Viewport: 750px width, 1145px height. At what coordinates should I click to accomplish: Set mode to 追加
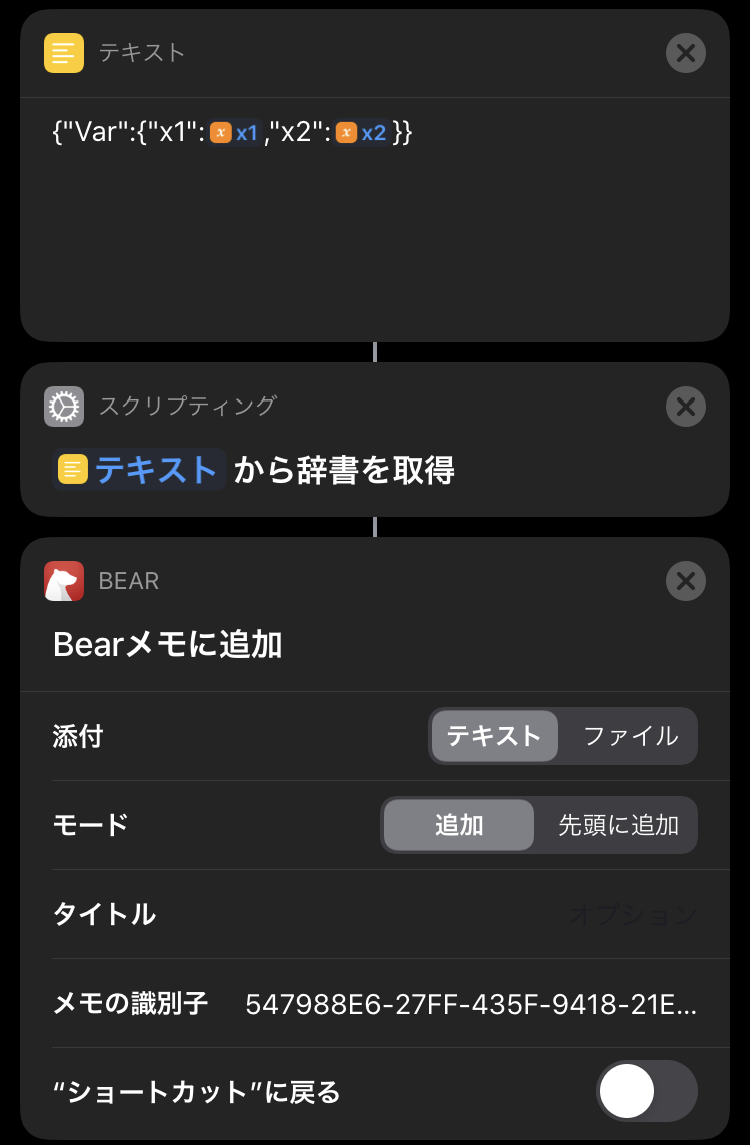tap(459, 825)
